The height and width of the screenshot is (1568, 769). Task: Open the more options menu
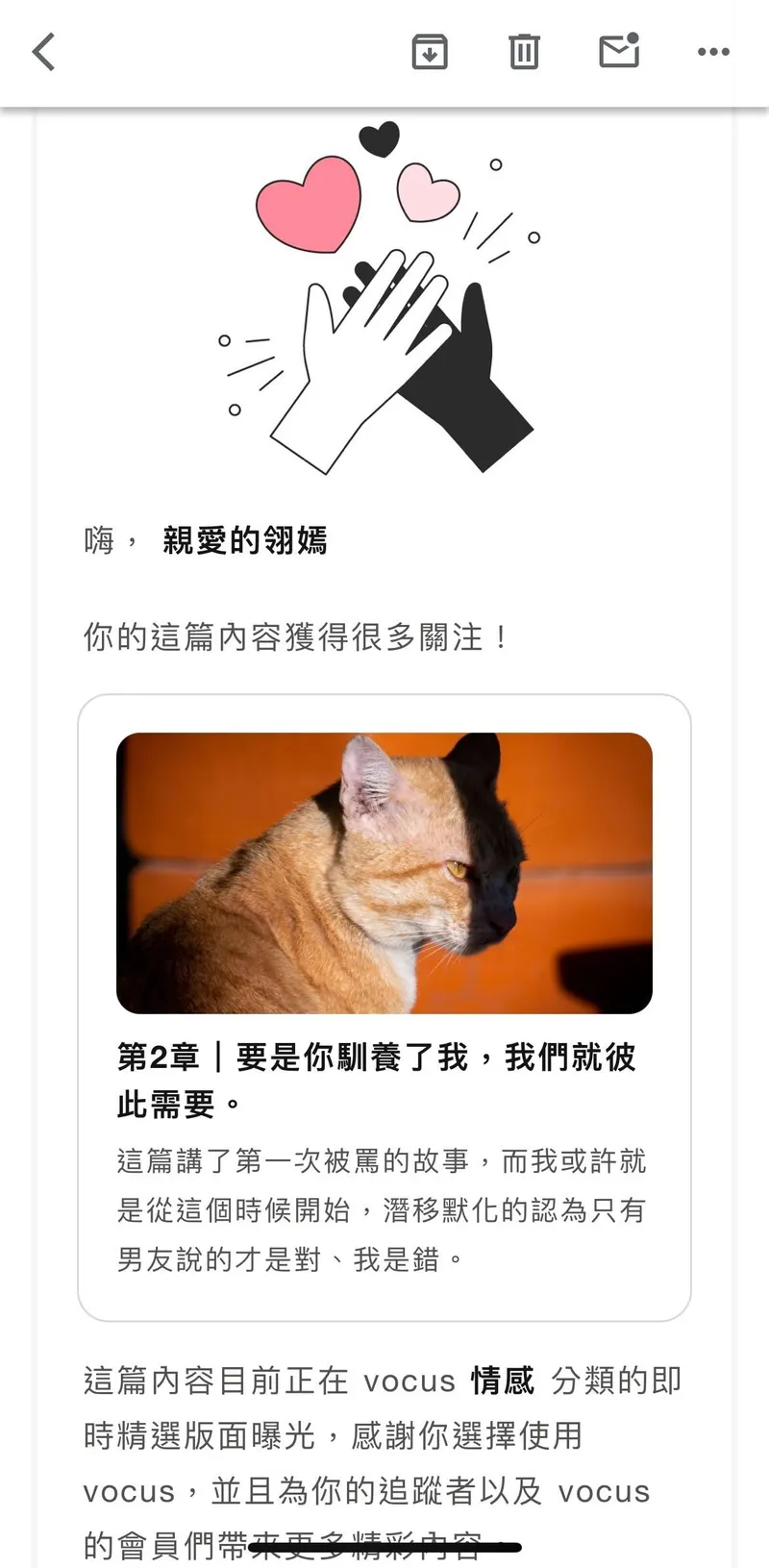pos(713,52)
